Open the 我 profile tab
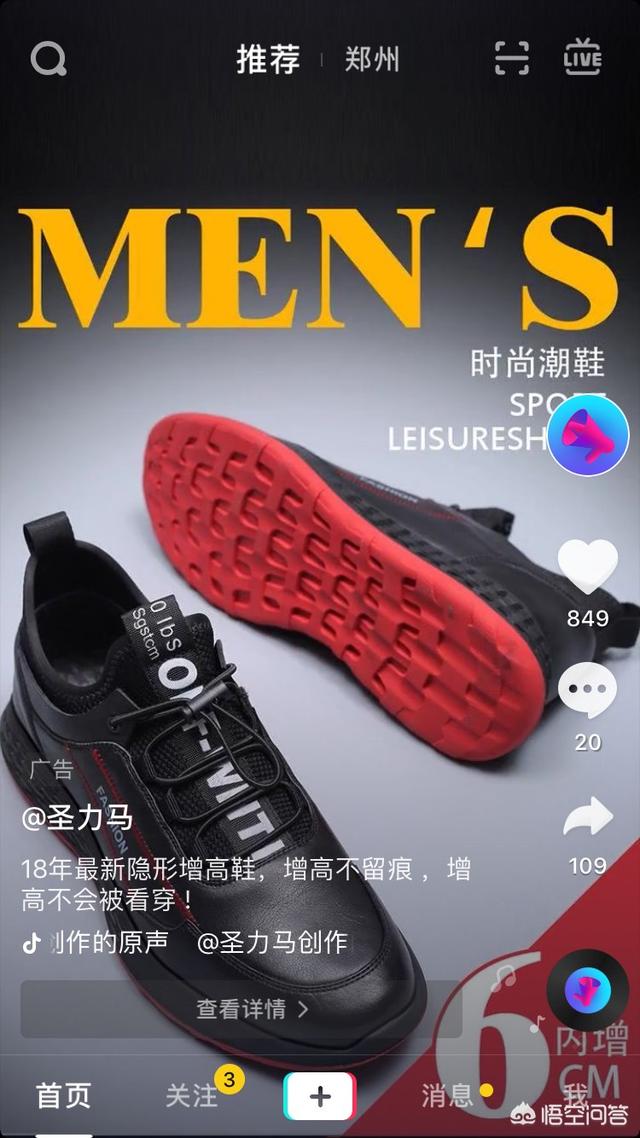 [576, 1096]
